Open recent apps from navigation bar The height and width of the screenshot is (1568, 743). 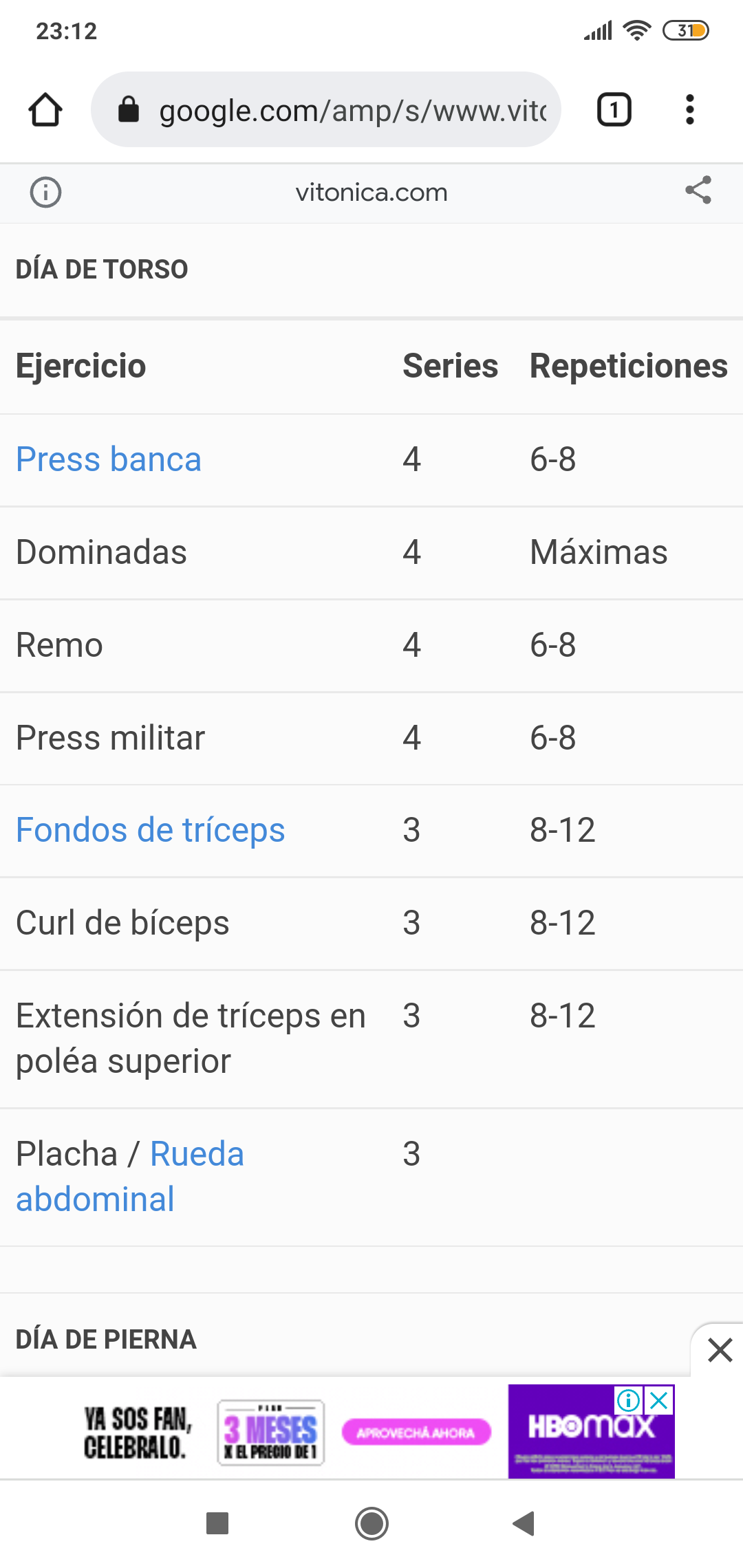(217, 1523)
